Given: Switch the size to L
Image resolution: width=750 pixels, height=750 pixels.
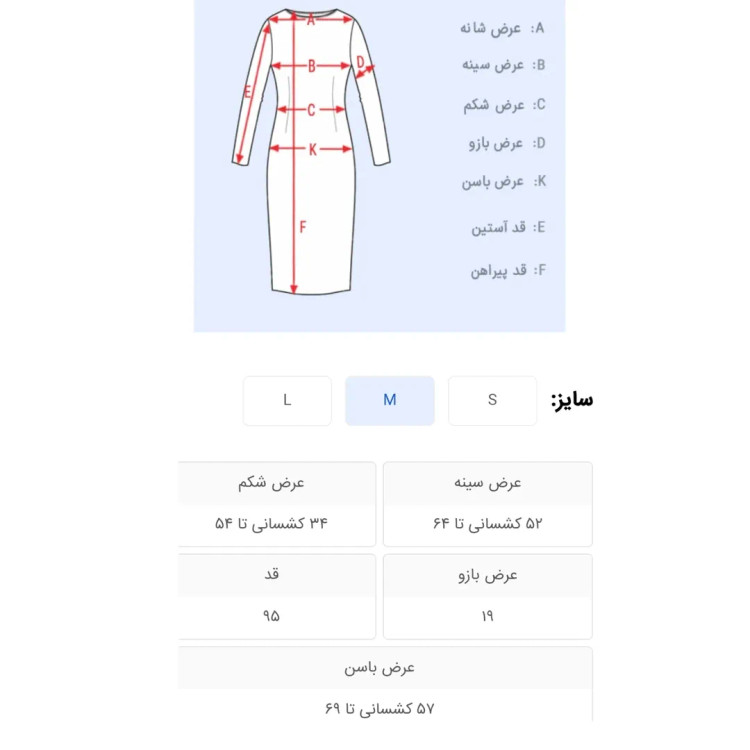Looking at the screenshot, I should (287, 400).
